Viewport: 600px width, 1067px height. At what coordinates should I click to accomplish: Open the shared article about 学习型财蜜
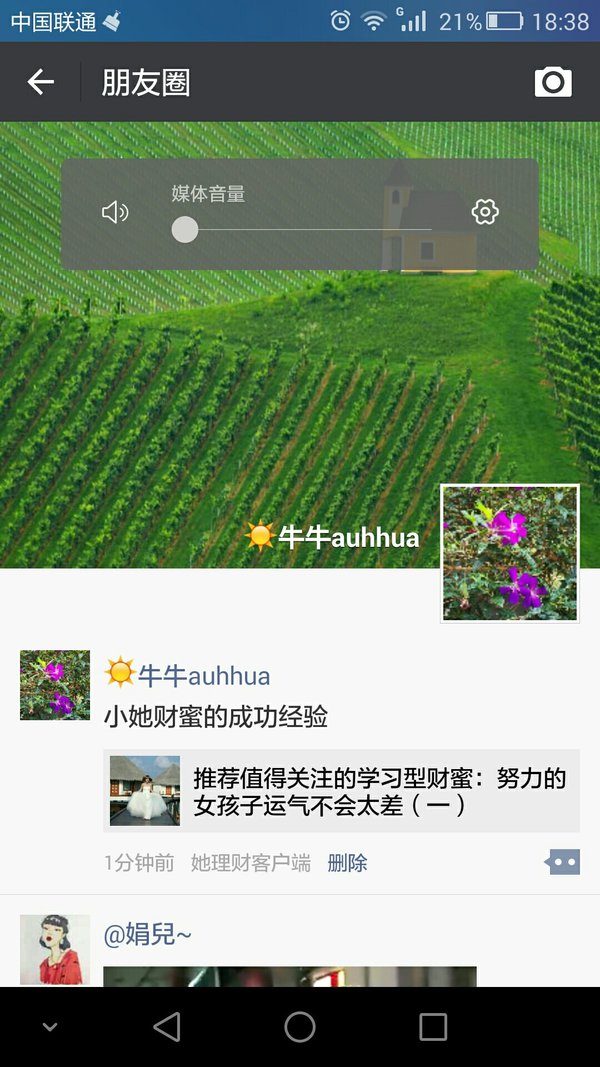pos(341,791)
